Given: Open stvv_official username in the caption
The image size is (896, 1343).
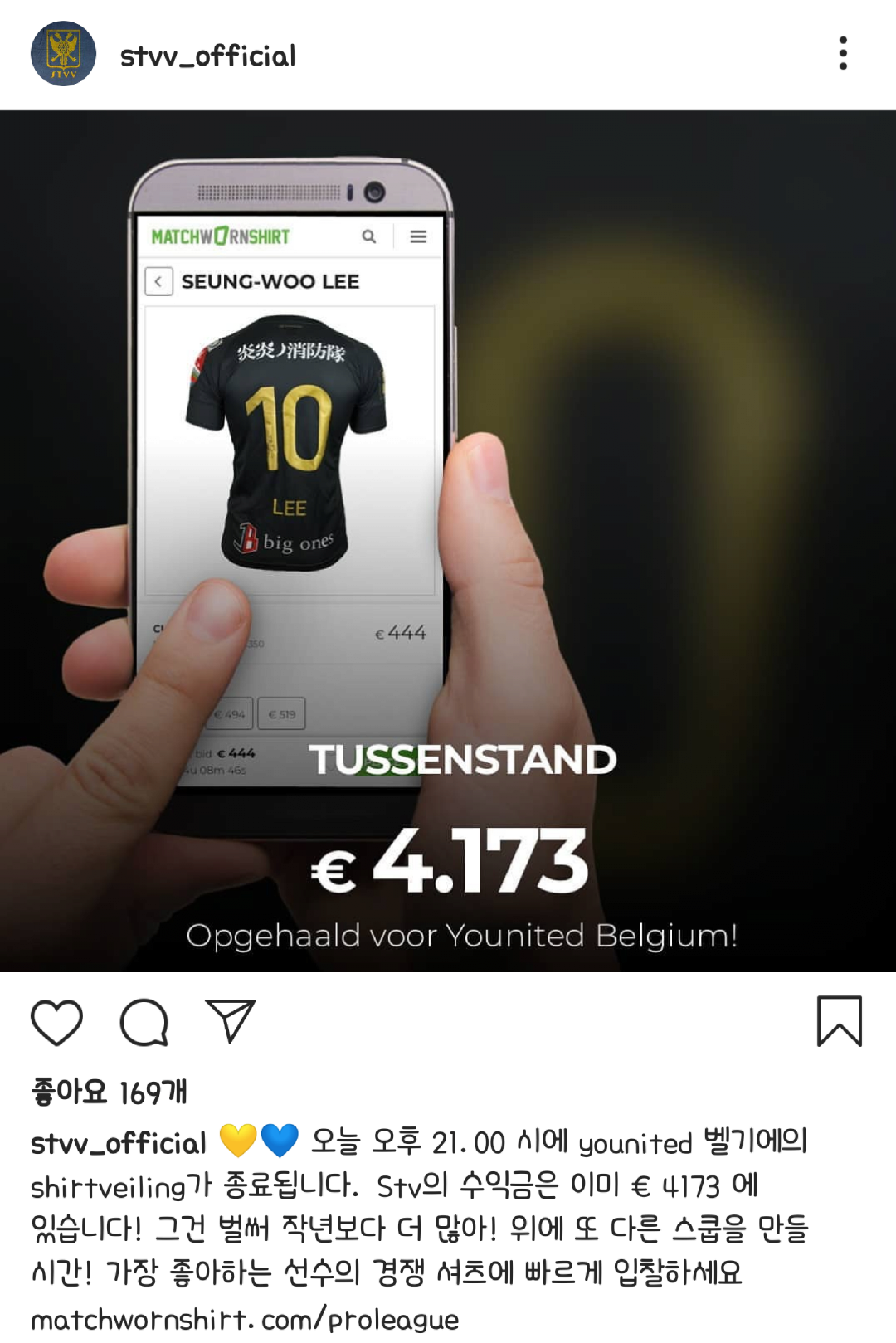Looking at the screenshot, I should (x=118, y=1143).
